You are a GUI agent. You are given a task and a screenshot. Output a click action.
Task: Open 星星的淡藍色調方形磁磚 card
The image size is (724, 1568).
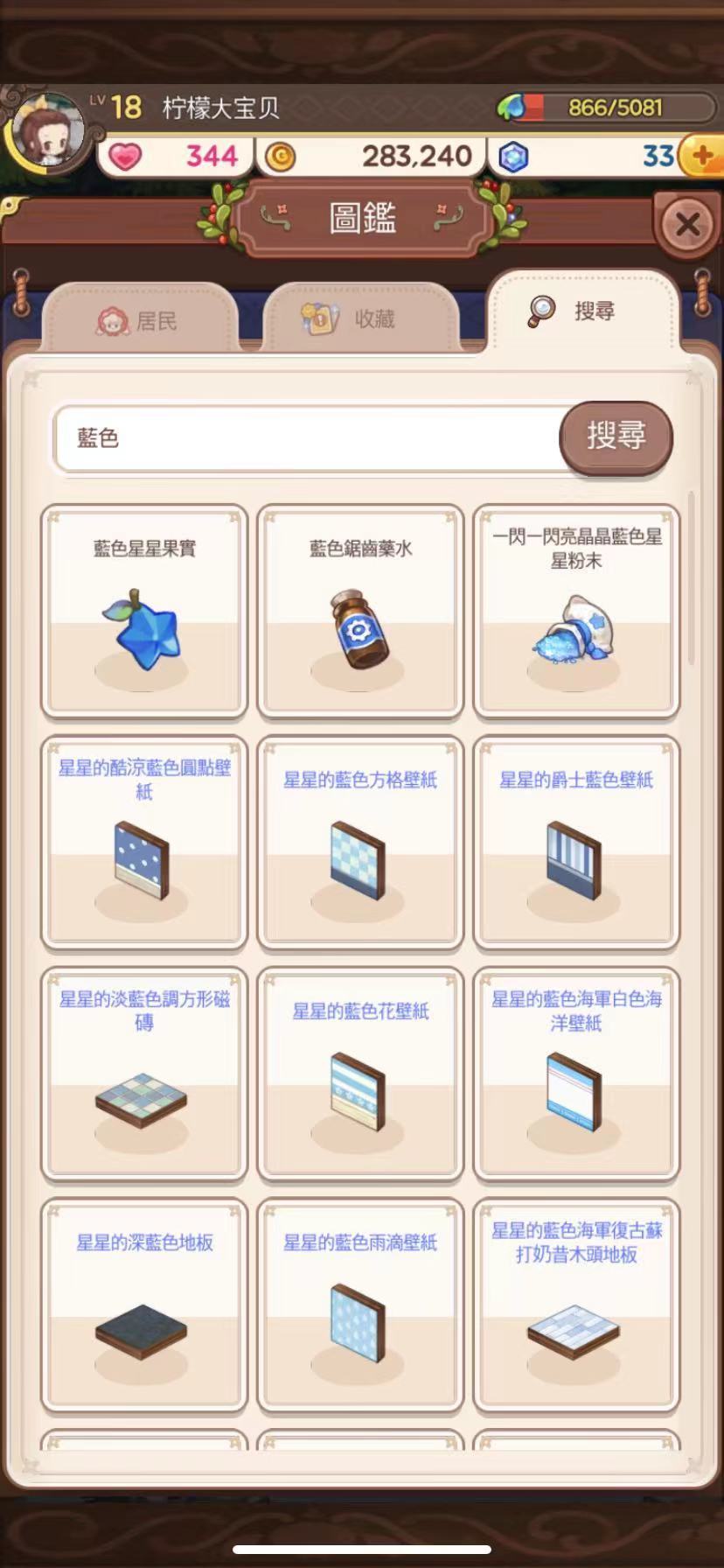[144, 1073]
